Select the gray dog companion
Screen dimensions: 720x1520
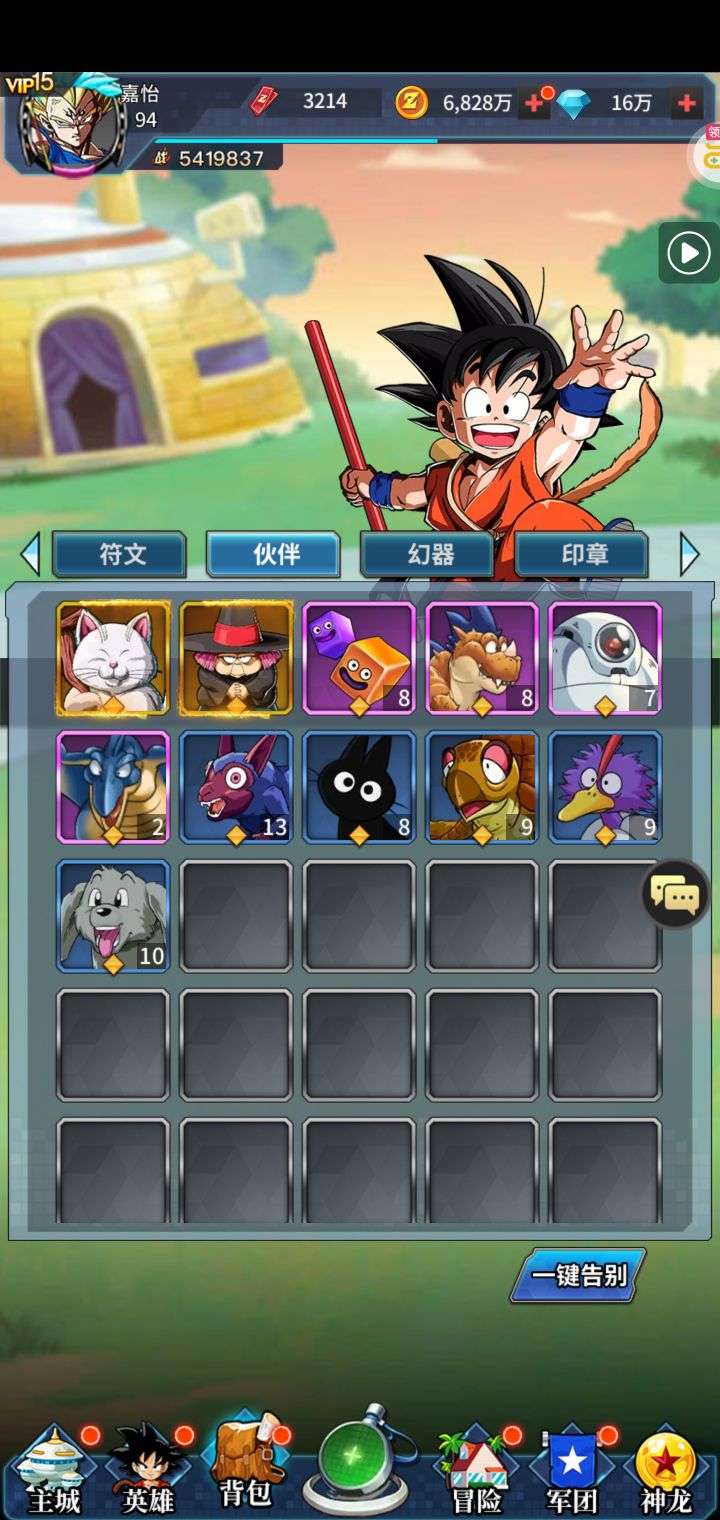[113, 915]
